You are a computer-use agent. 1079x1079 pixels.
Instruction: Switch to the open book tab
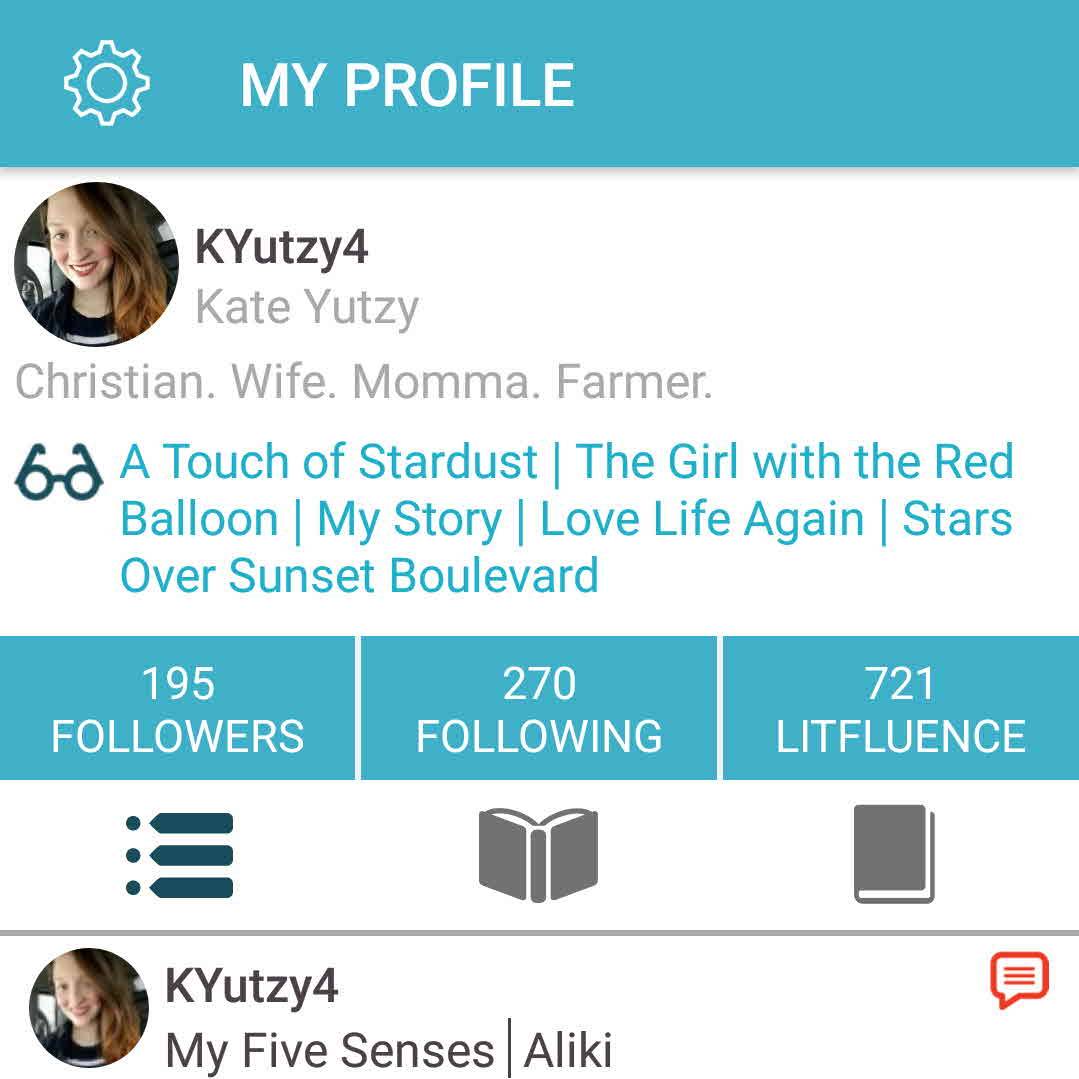(x=538, y=855)
